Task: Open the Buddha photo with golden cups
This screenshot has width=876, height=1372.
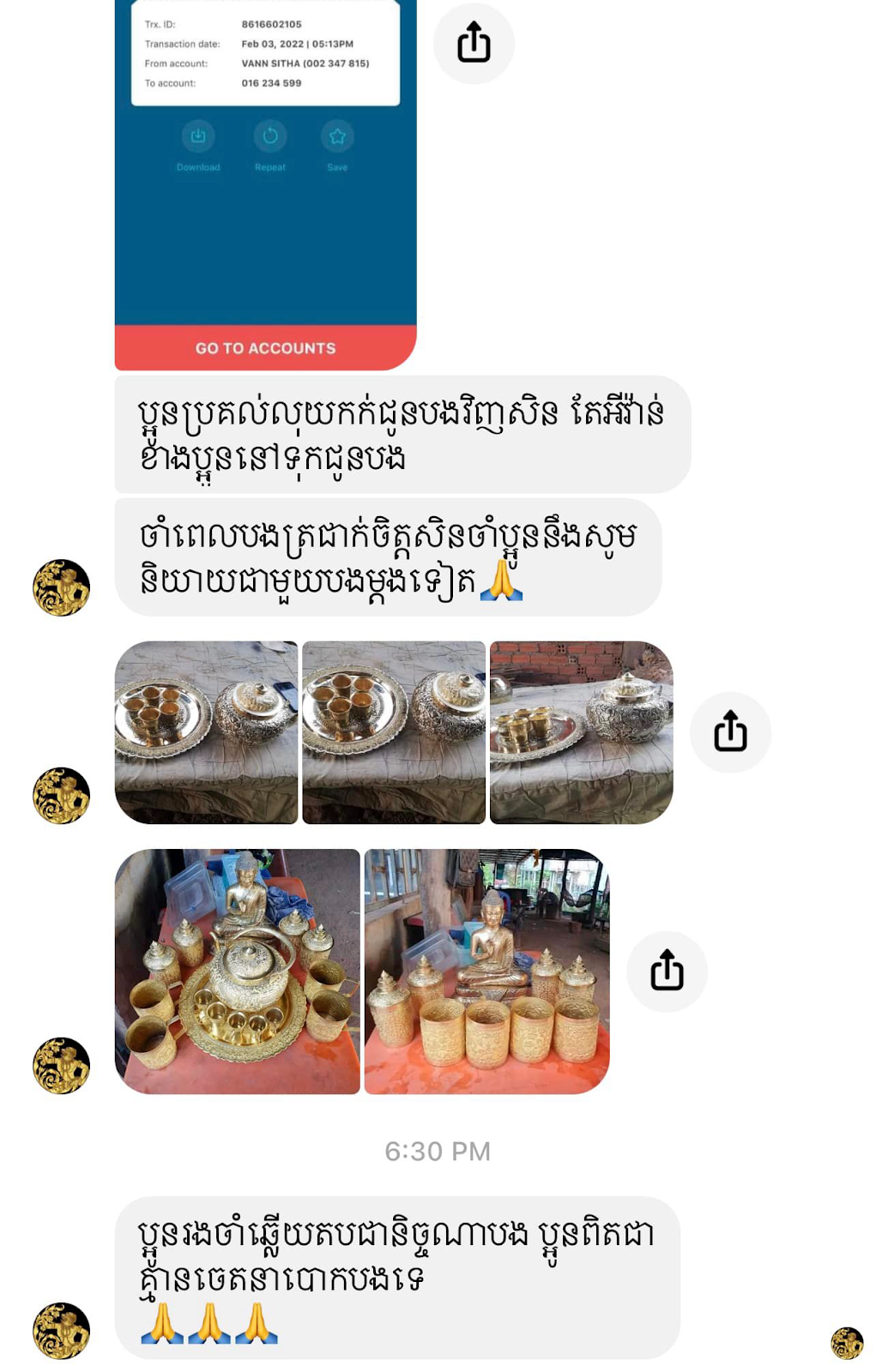Action: pyautogui.click(x=487, y=972)
